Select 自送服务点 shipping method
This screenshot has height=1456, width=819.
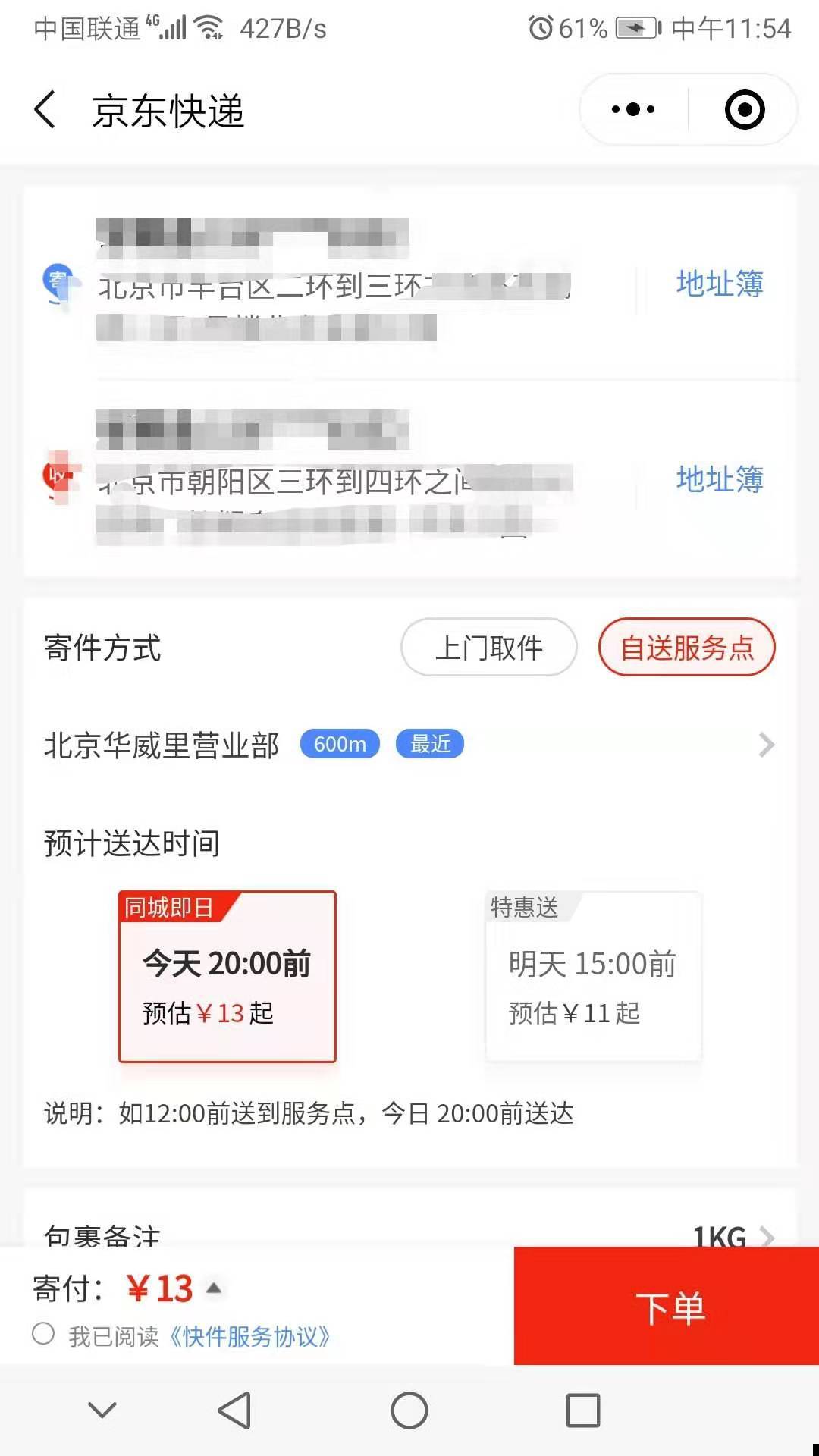pyautogui.click(x=686, y=648)
